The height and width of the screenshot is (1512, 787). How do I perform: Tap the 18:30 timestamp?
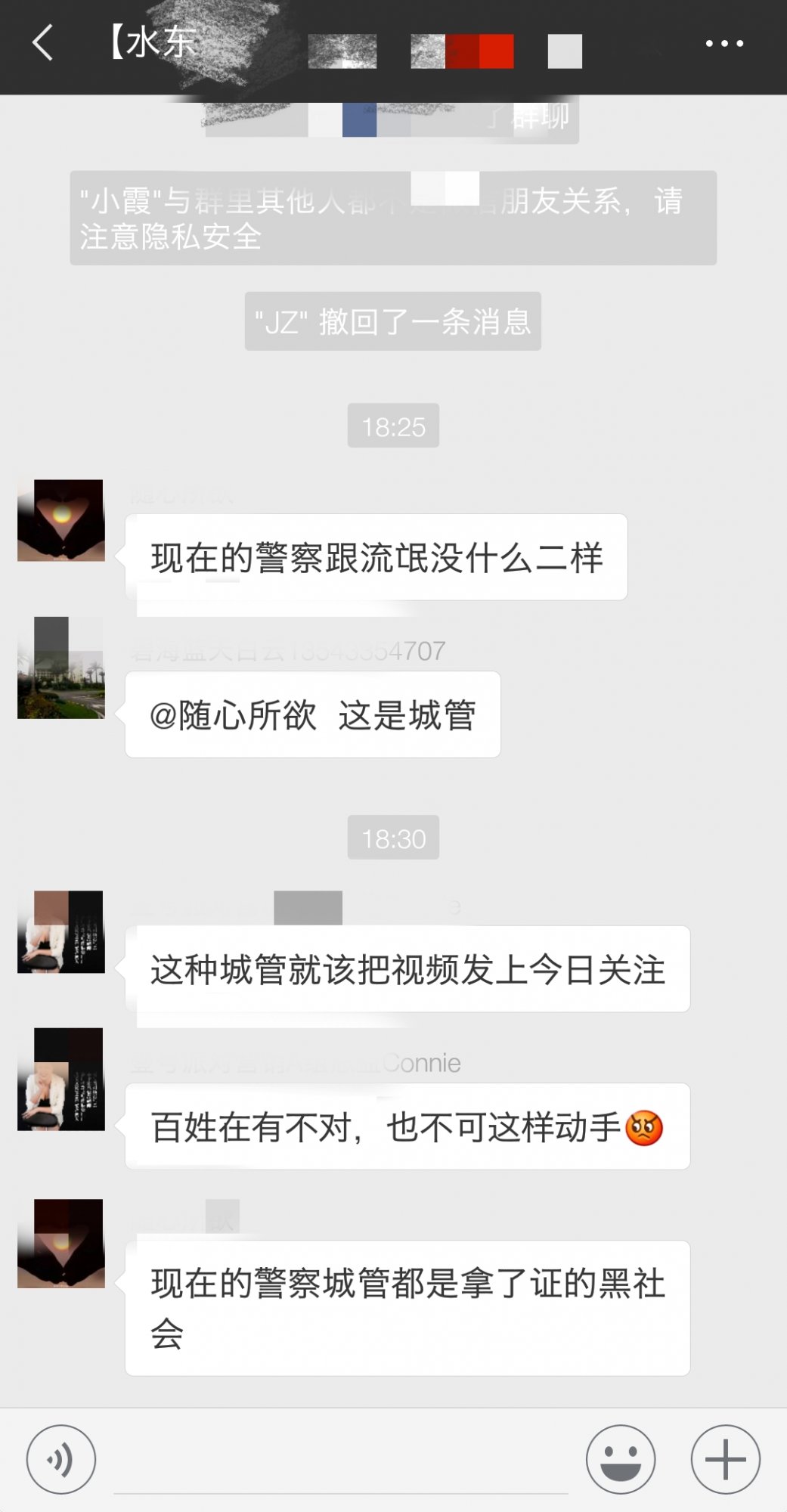393,838
